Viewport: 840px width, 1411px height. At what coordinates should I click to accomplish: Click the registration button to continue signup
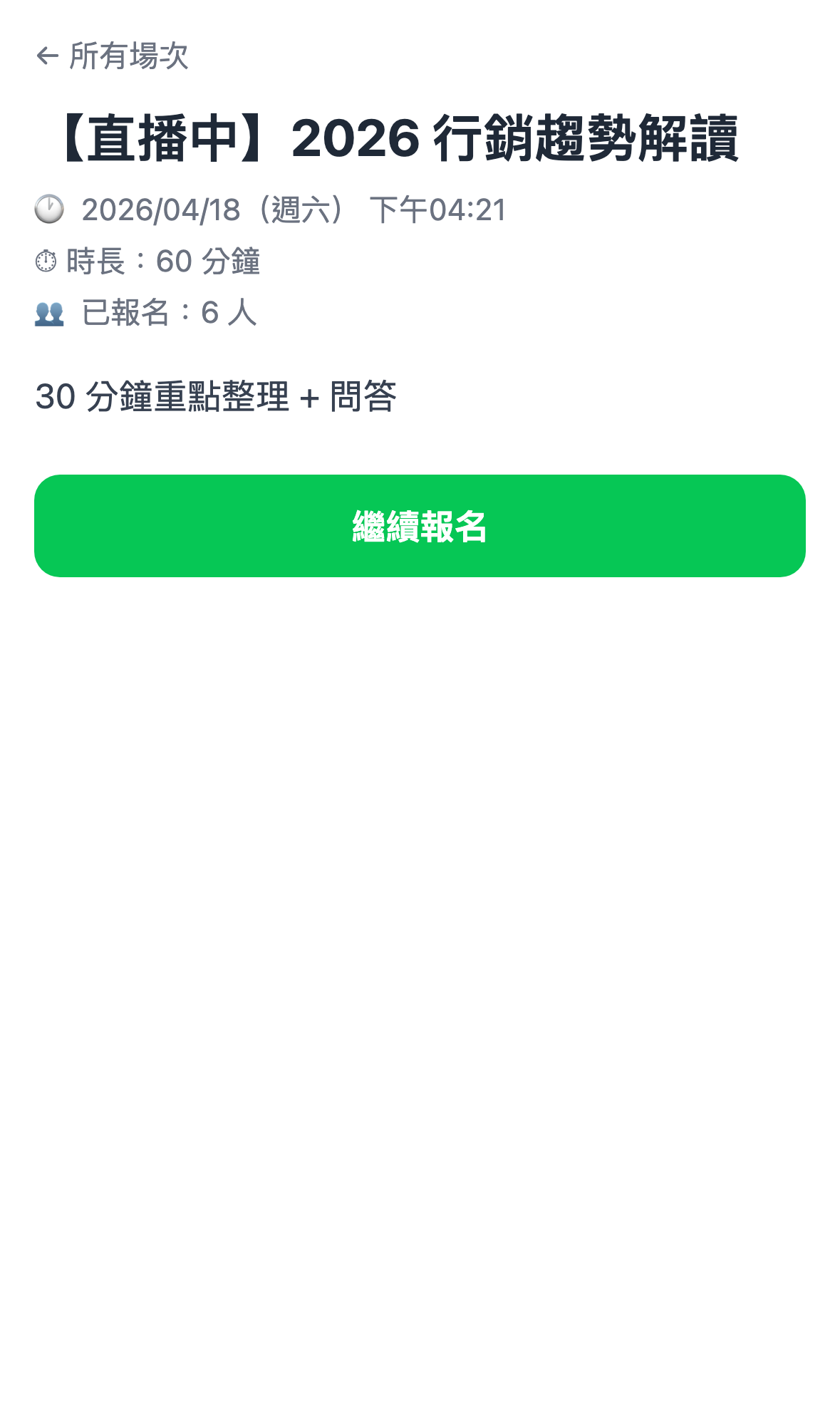point(420,525)
